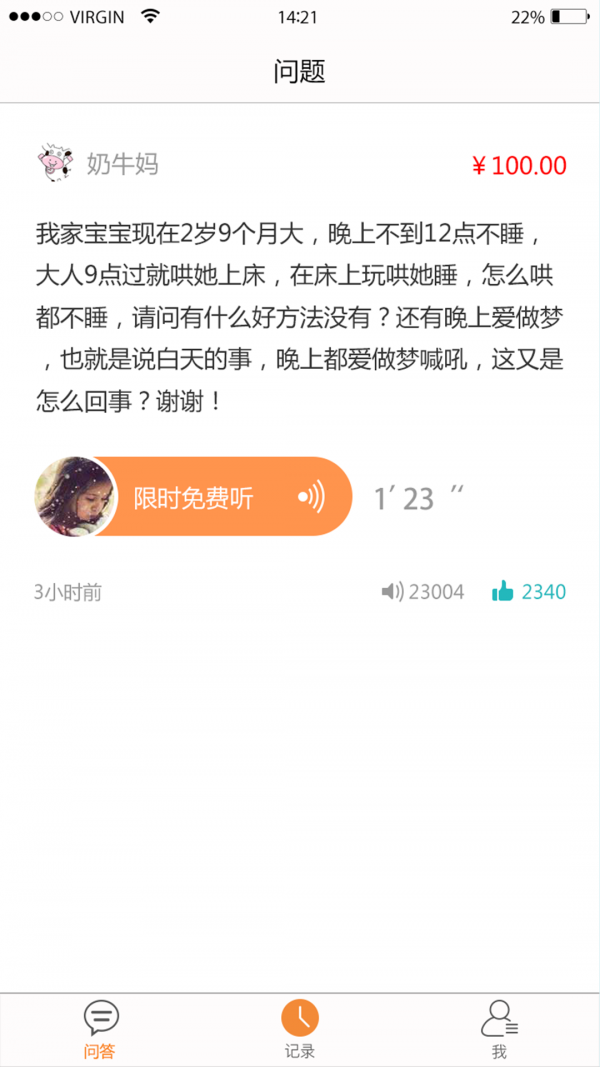Switch to the 问答 tab
This screenshot has height=1067, width=600.
click(100, 1029)
